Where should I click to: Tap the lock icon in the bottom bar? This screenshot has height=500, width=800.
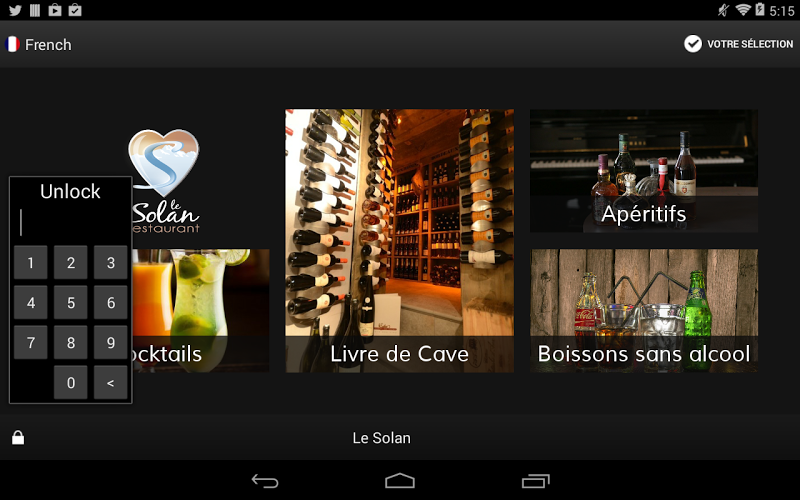click(x=18, y=438)
